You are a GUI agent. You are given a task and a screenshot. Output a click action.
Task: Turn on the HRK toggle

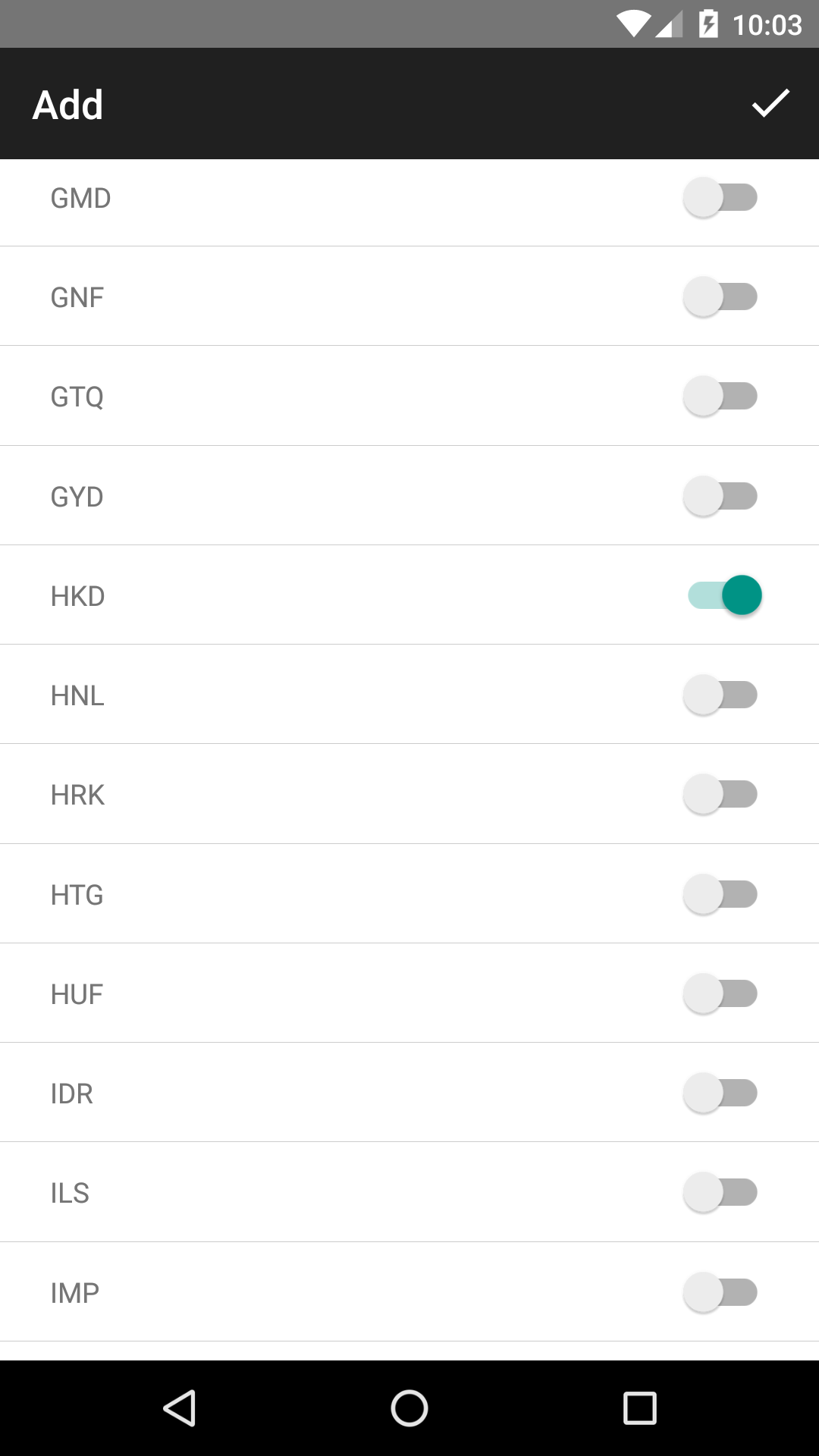click(721, 795)
